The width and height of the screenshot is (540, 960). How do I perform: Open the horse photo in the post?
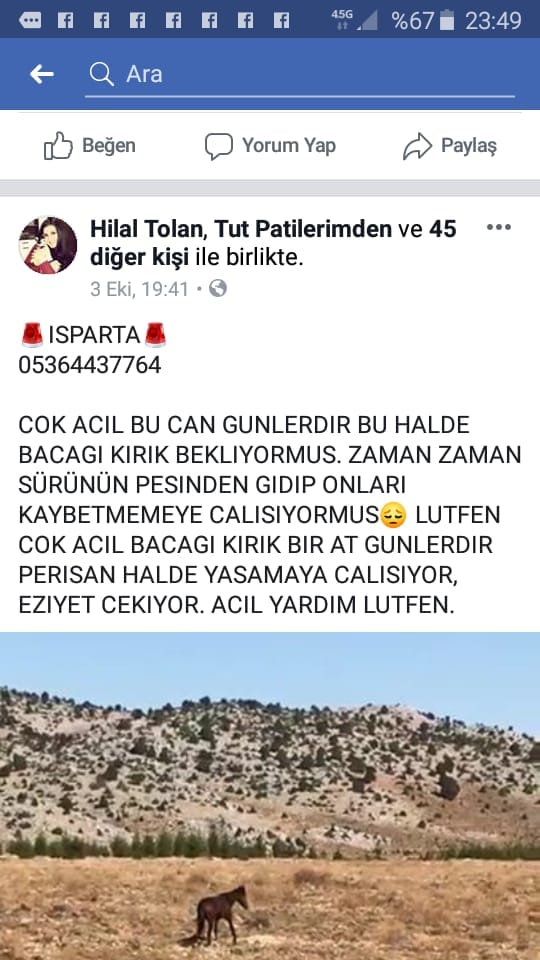270,796
